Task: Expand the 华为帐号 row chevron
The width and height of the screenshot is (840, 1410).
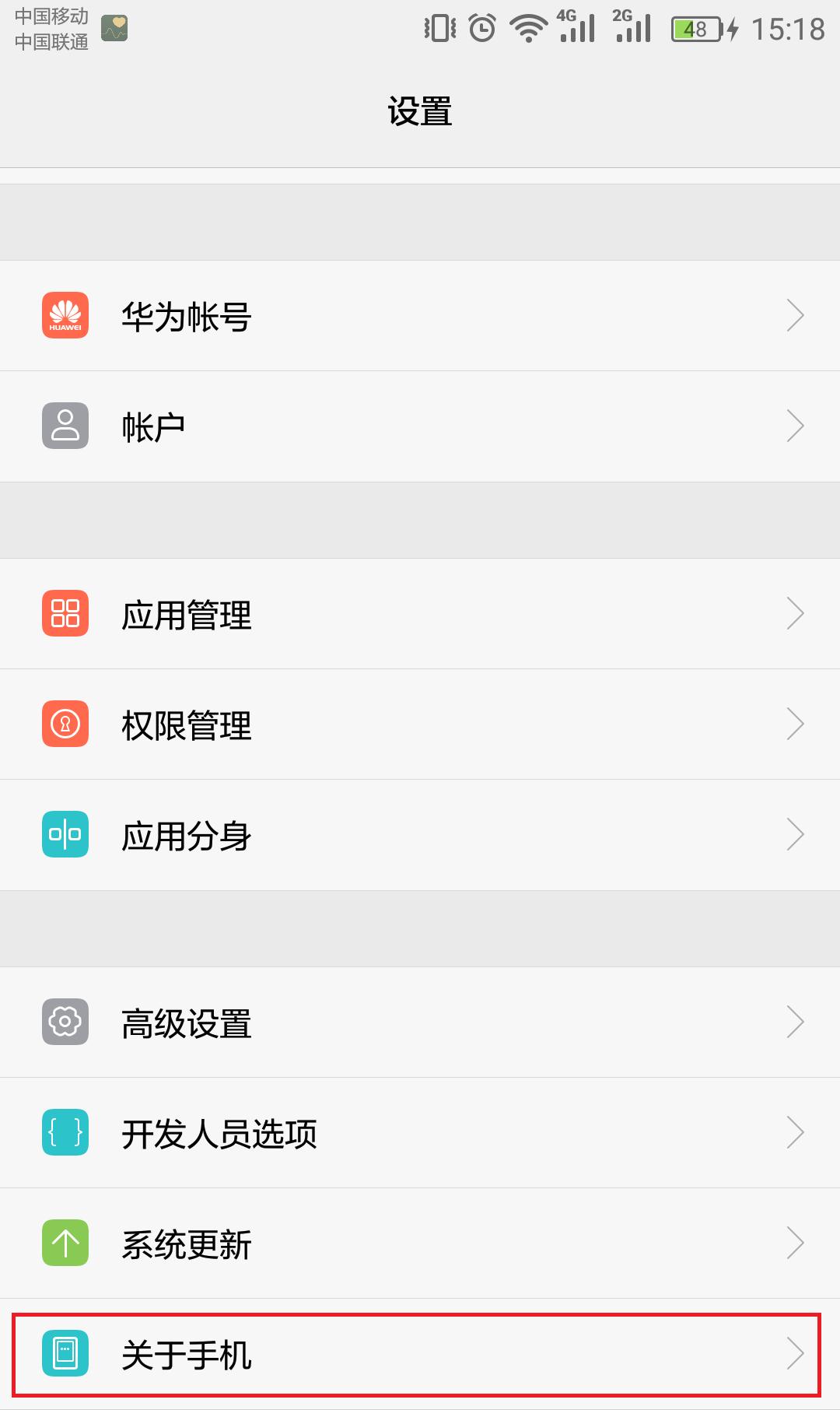Action: pyautogui.click(x=796, y=315)
